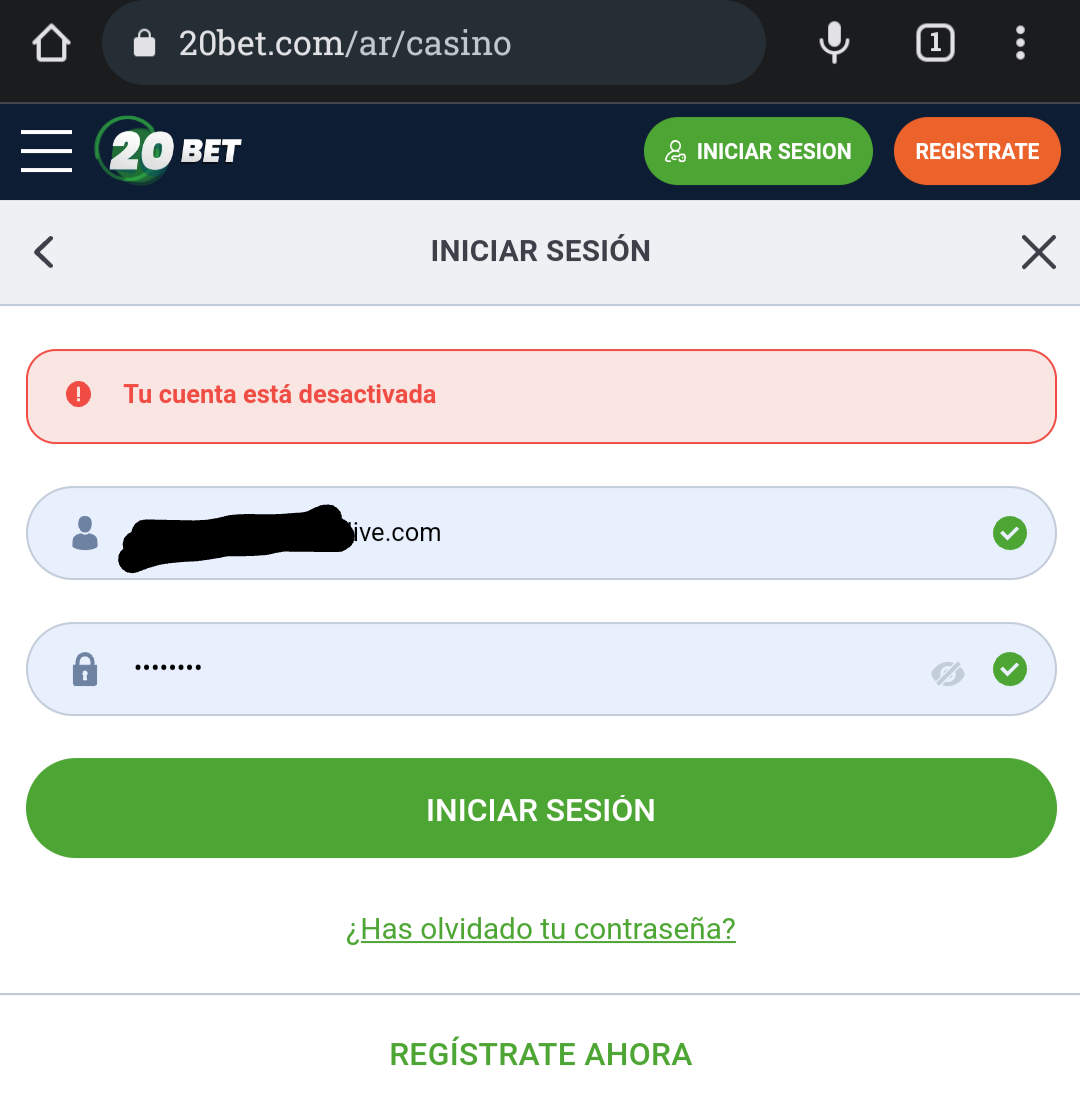Open ¿Has olvidado tu contraseña? link
1080x1113 pixels.
click(x=541, y=929)
